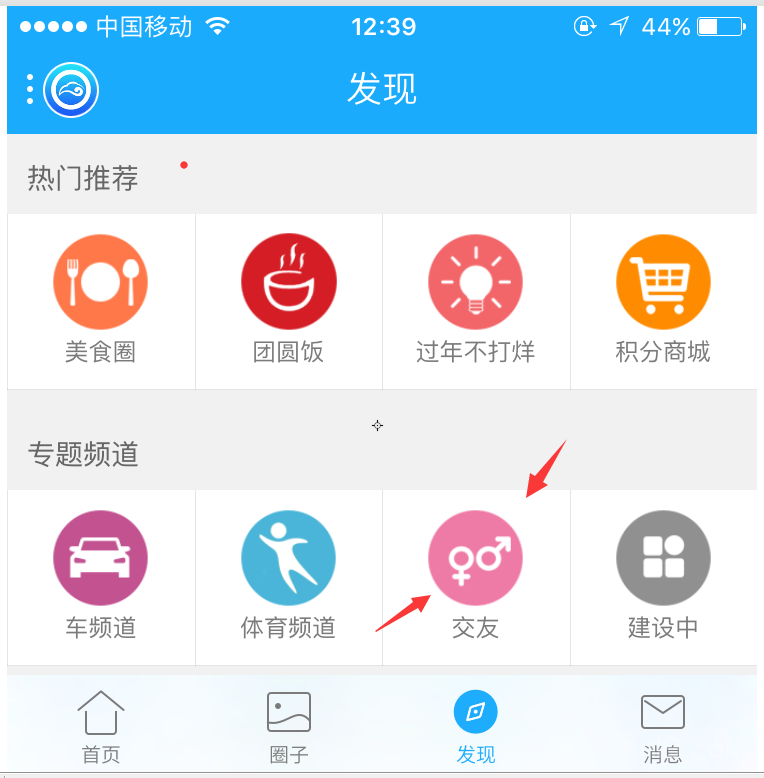Switch to the 圈子 circles tab
764x778 pixels.
(x=288, y=727)
